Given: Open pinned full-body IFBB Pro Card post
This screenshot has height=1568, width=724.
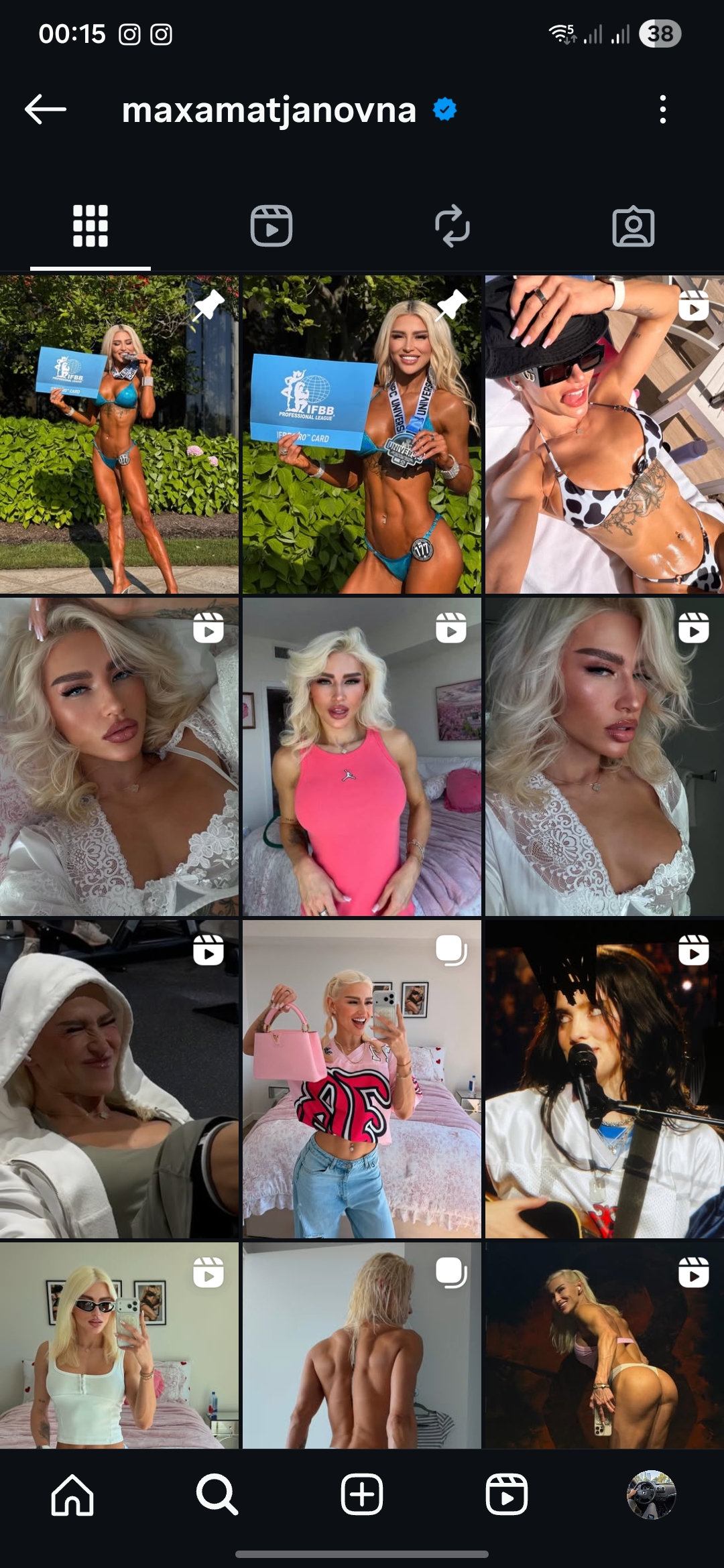Looking at the screenshot, I should 119,436.
